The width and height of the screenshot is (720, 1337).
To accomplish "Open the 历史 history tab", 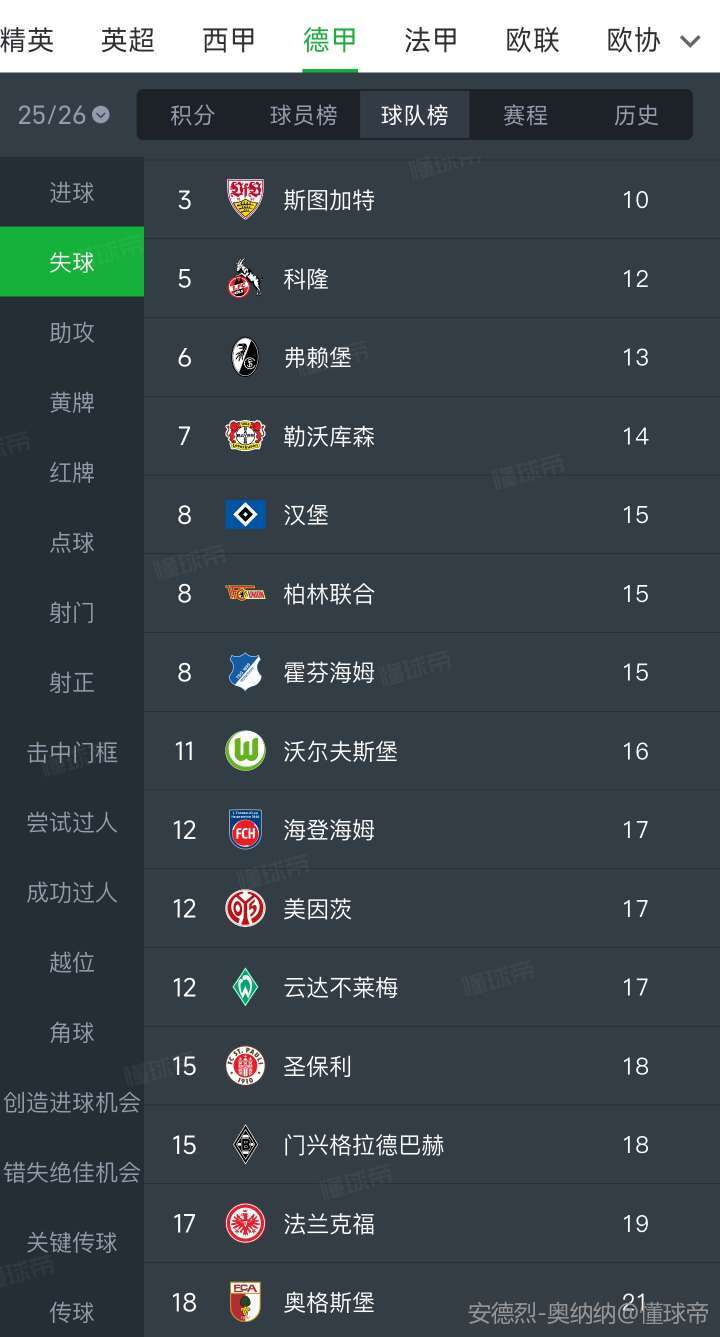I will click(x=636, y=115).
